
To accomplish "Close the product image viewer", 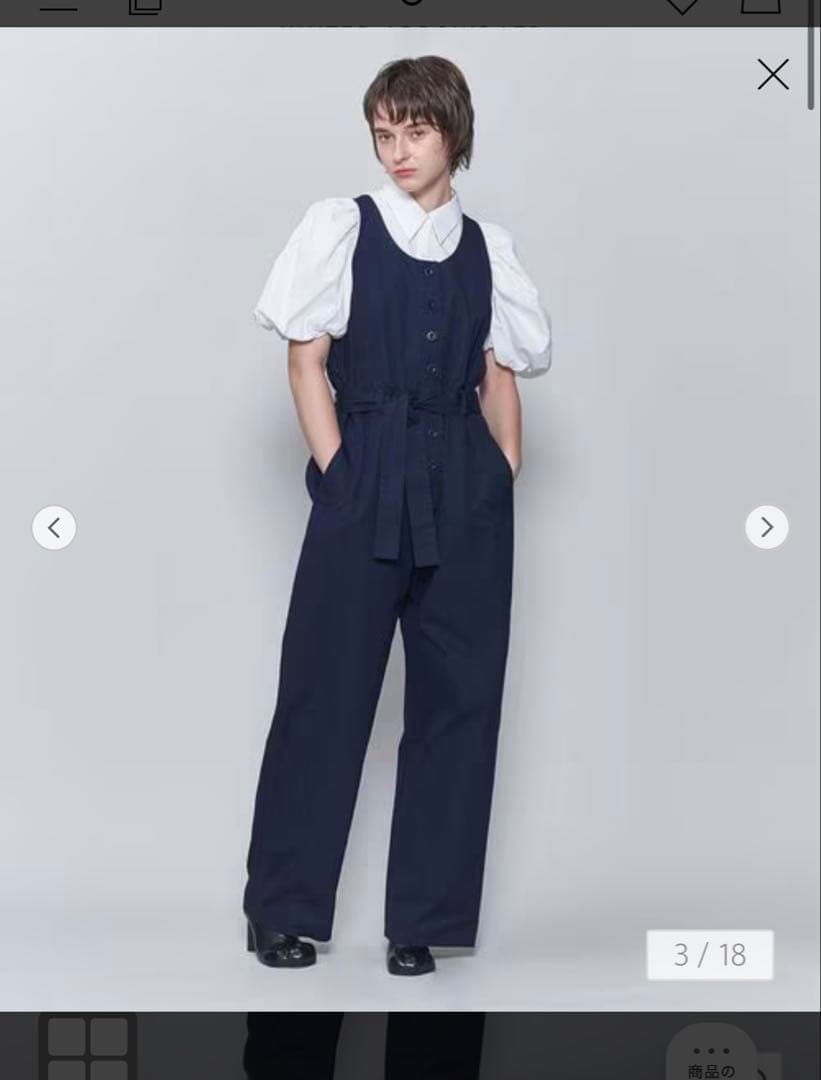I will [x=772, y=74].
